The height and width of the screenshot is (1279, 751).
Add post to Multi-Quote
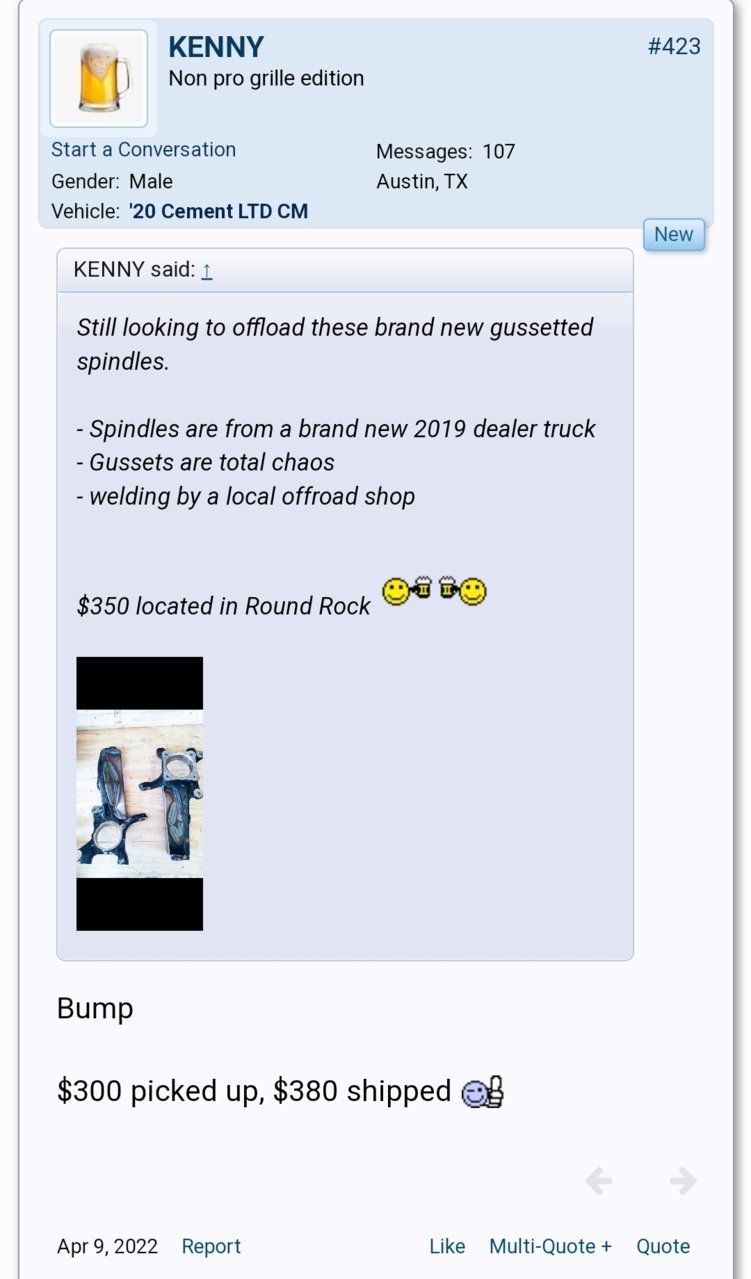click(550, 1246)
